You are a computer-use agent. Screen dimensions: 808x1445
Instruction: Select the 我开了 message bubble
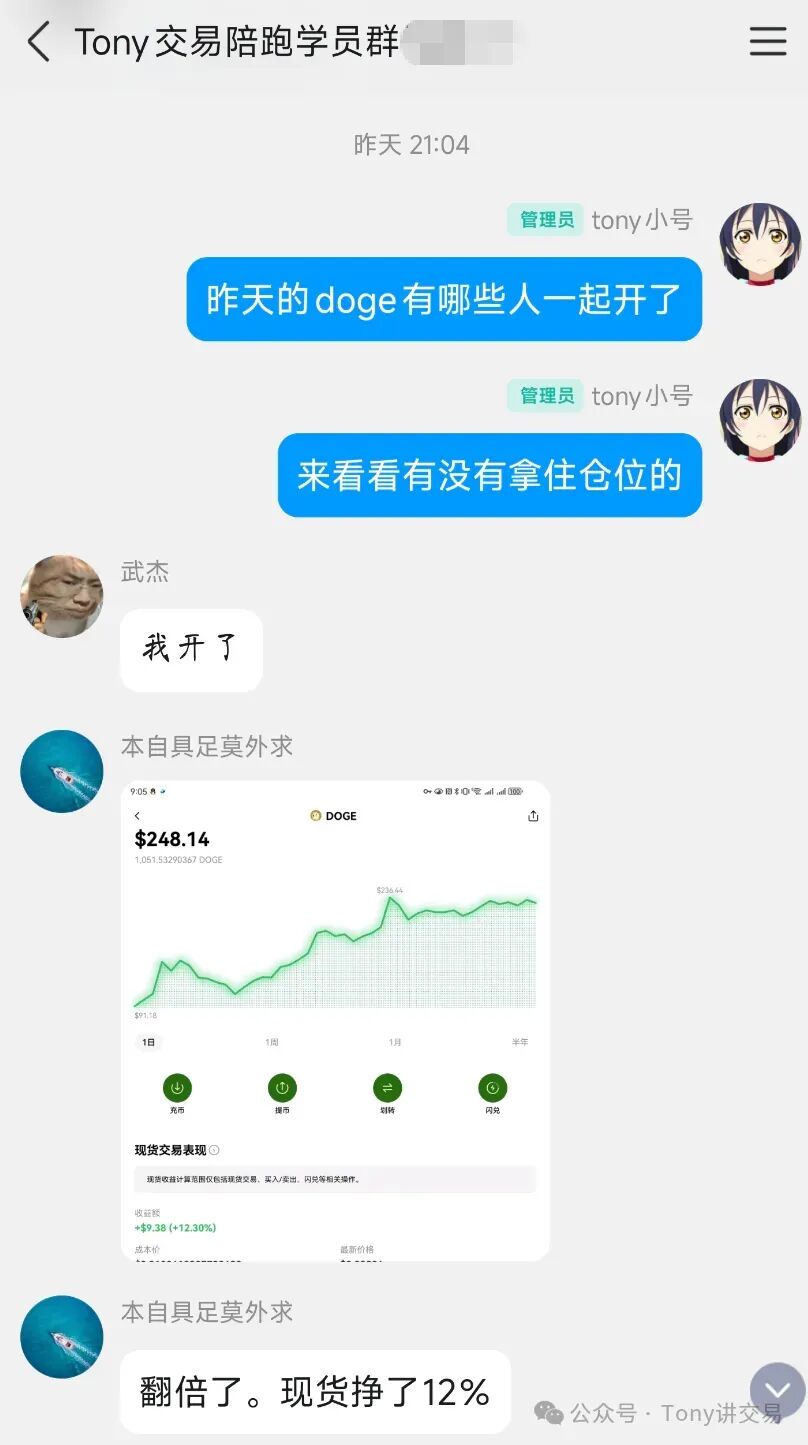190,650
